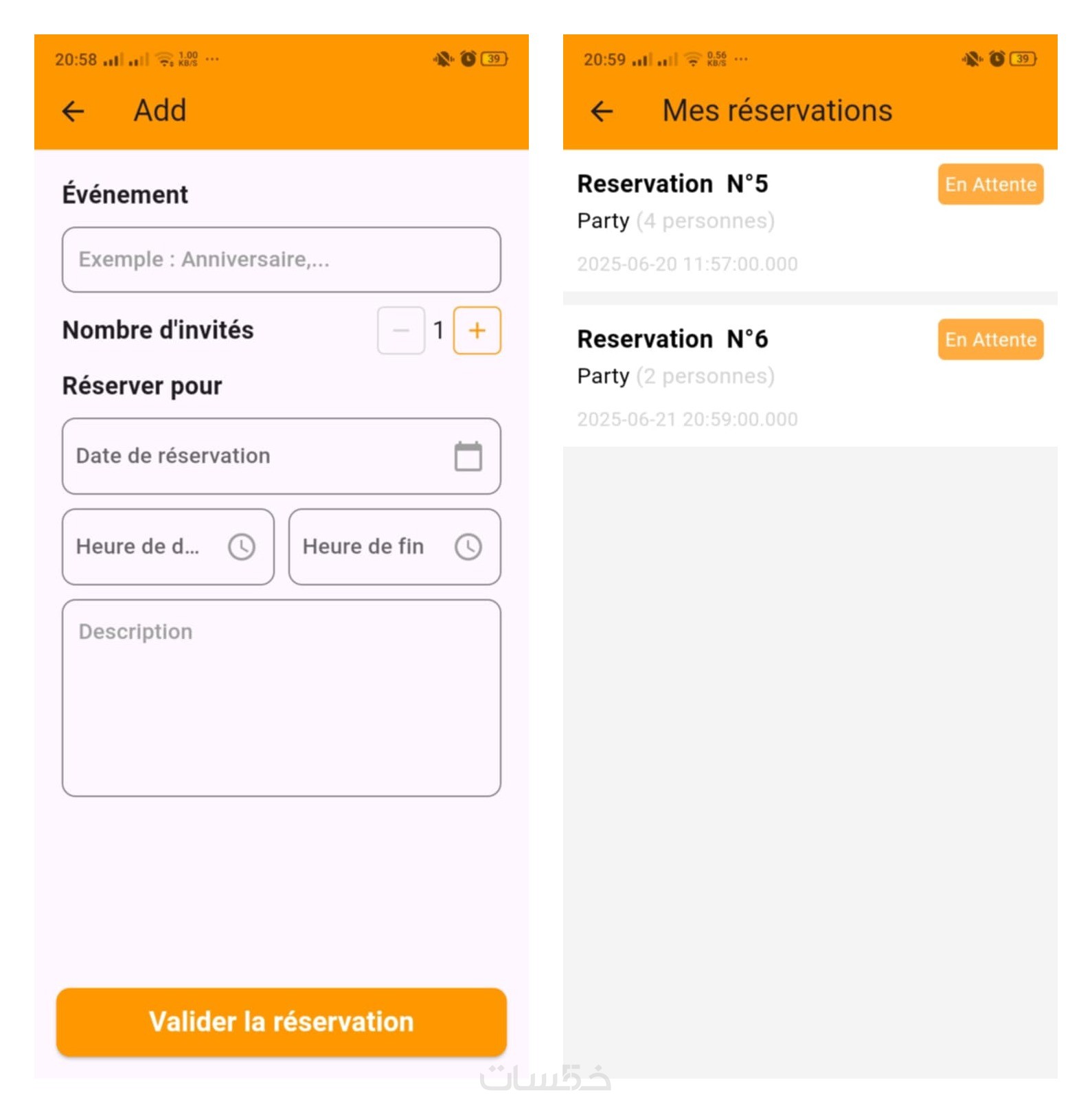Pick the start time (Heure de d...)
The width and height of the screenshot is (1092, 1113).
(168, 547)
